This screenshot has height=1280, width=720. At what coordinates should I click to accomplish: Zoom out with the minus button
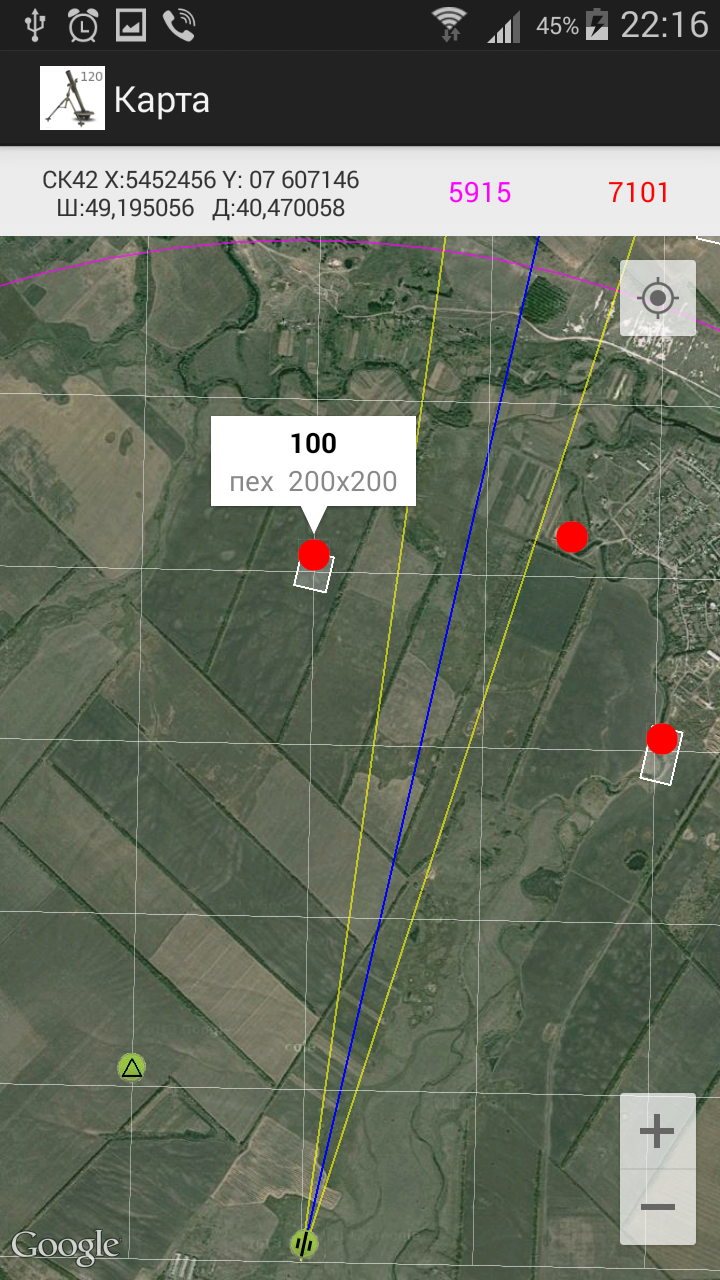[x=657, y=1207]
